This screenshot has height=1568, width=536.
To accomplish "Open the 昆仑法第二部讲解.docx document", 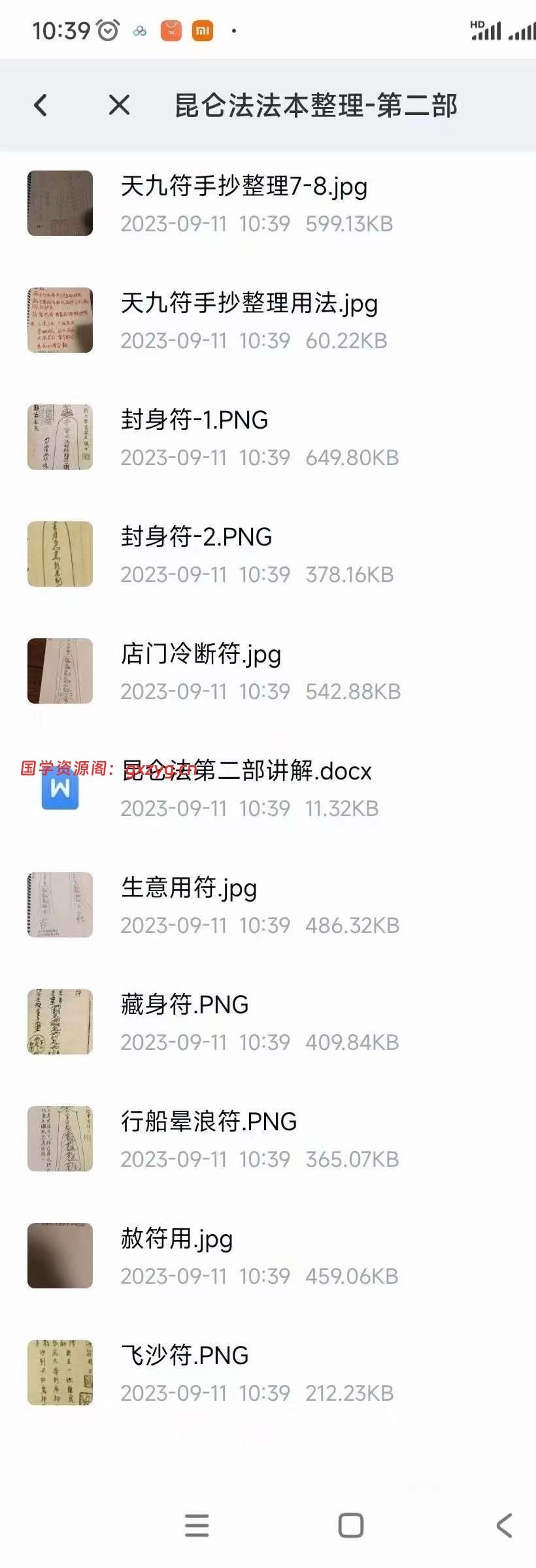I will coord(247,788).
